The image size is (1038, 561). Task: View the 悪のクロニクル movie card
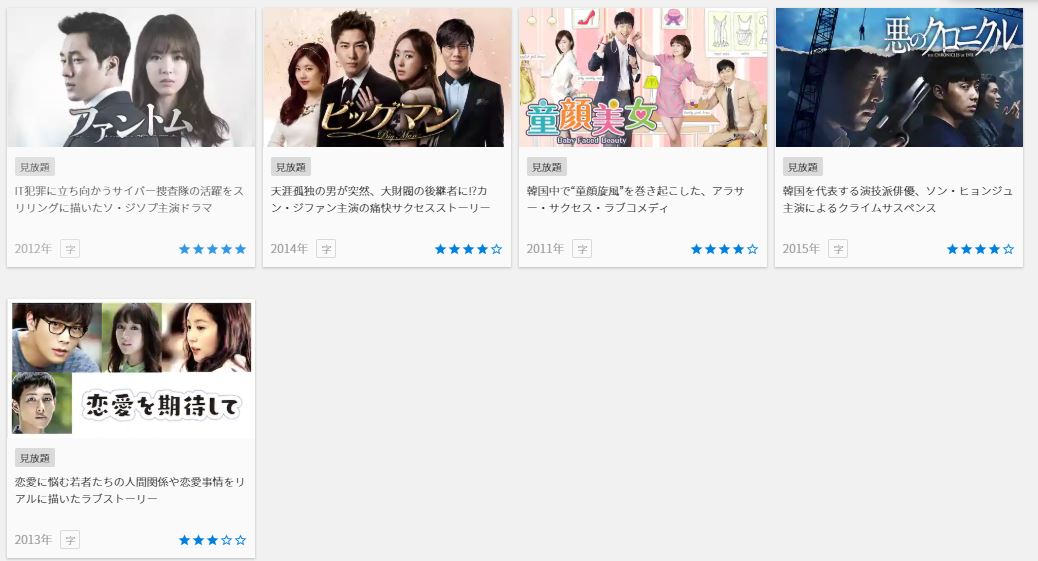point(899,78)
